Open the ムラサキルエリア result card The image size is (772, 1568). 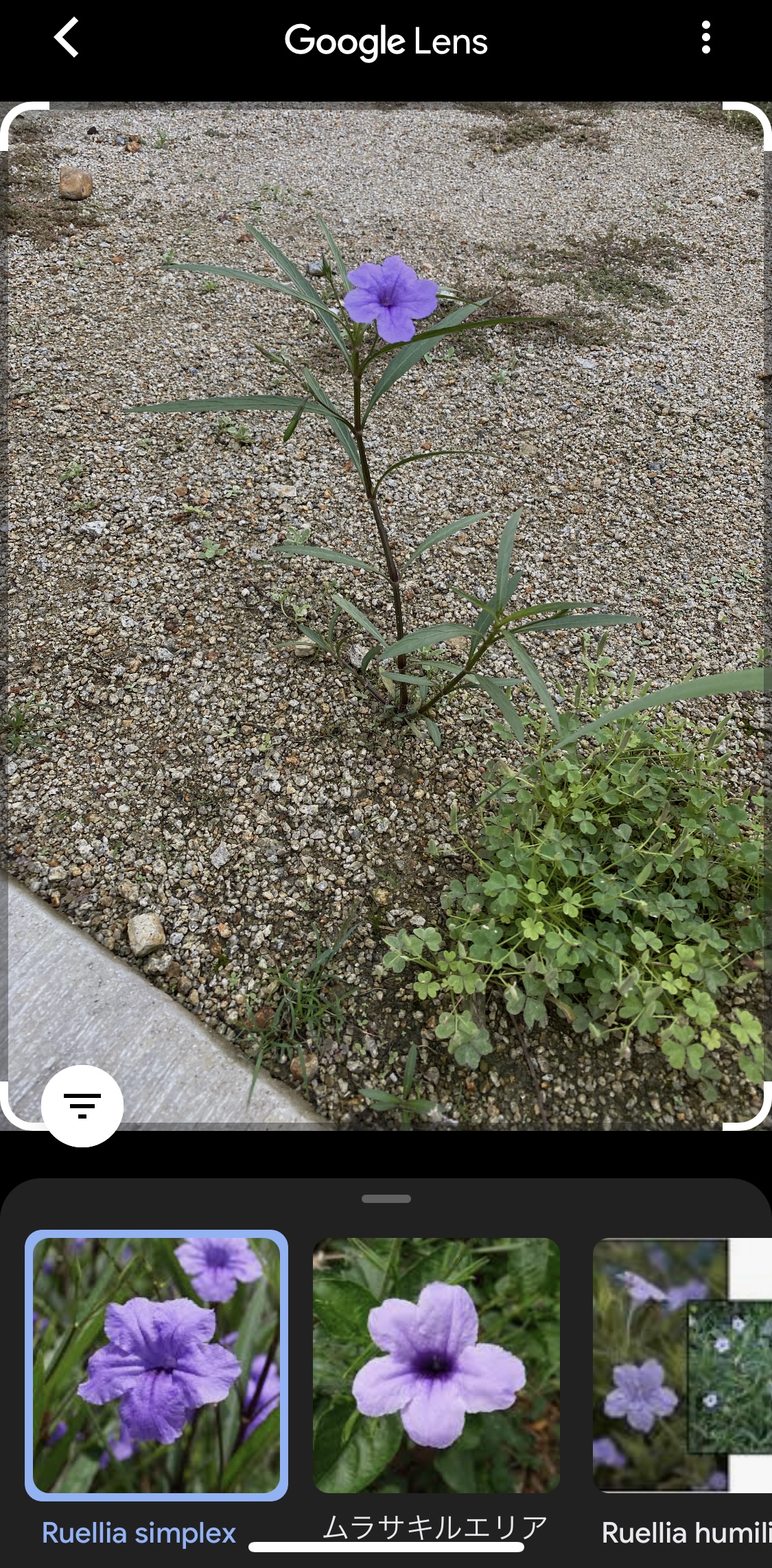click(x=436, y=1385)
